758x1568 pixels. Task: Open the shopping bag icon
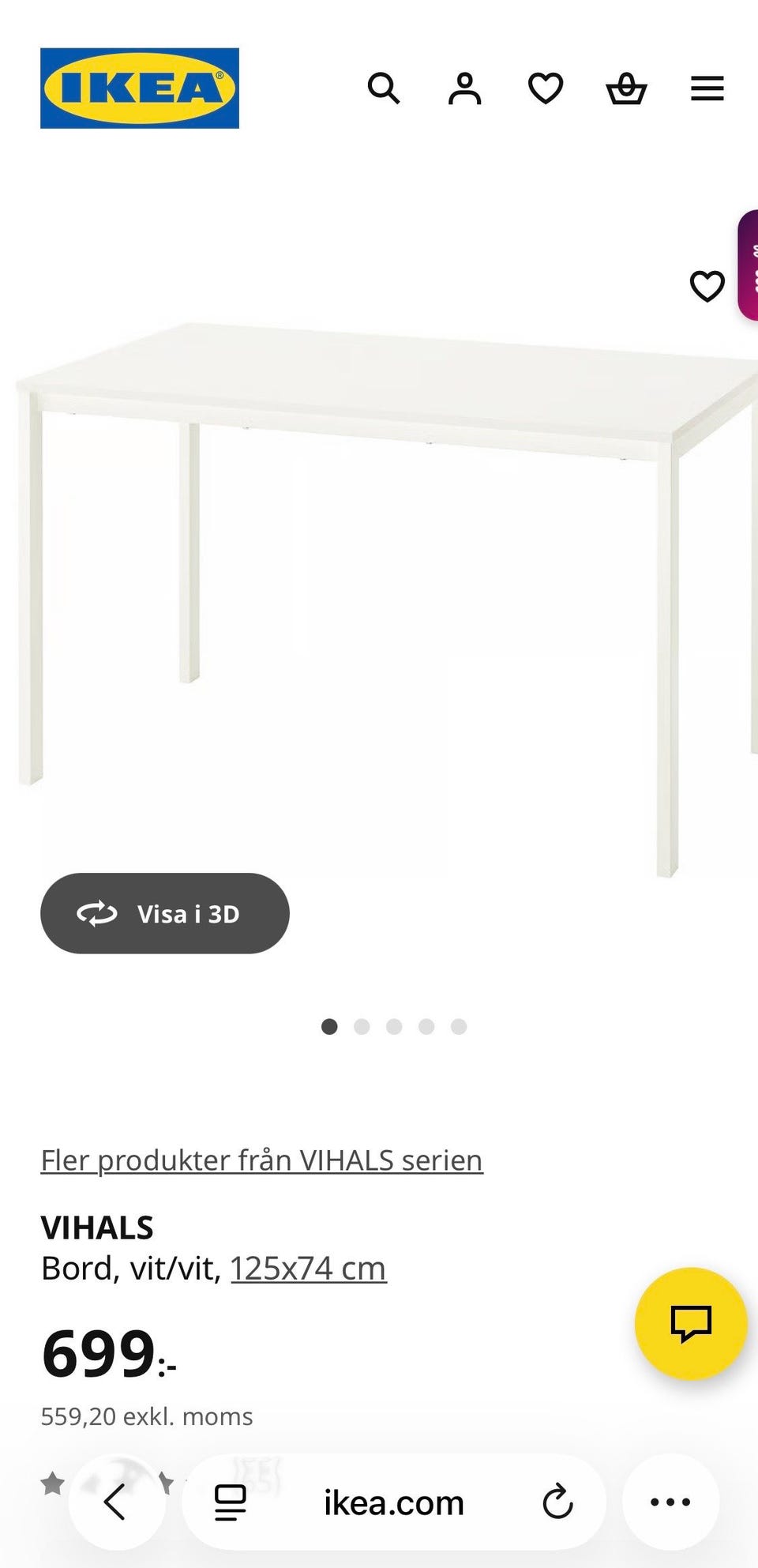[x=626, y=89]
